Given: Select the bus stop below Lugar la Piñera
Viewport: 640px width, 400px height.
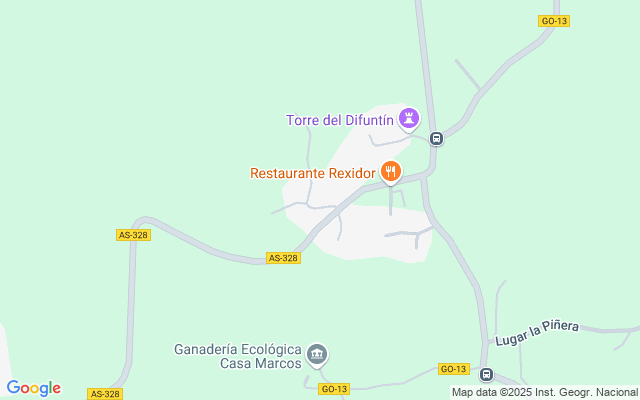Looking at the screenshot, I should click(x=486, y=375).
